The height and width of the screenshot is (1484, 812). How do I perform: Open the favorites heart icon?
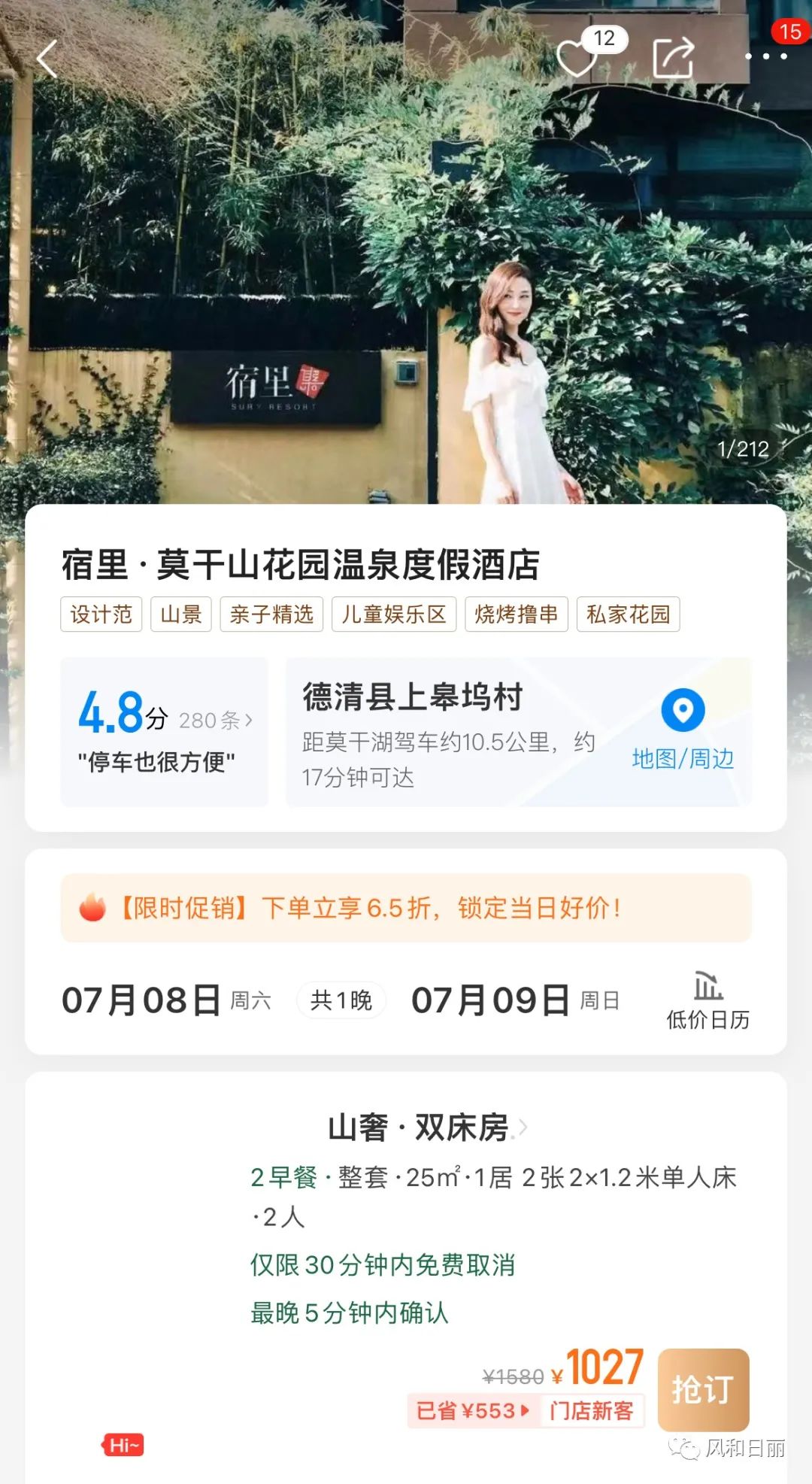pyautogui.click(x=579, y=59)
